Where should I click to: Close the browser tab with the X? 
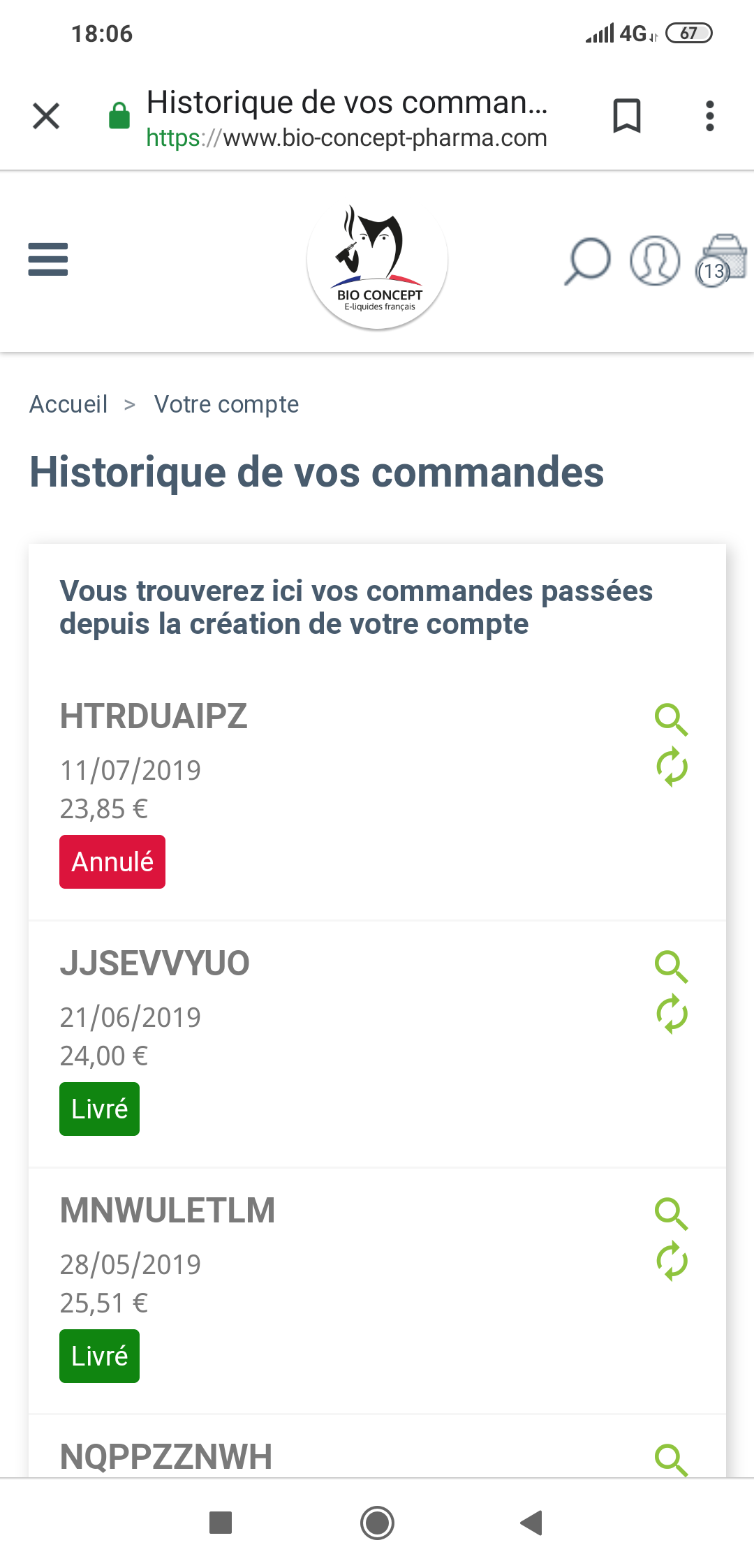tap(46, 116)
